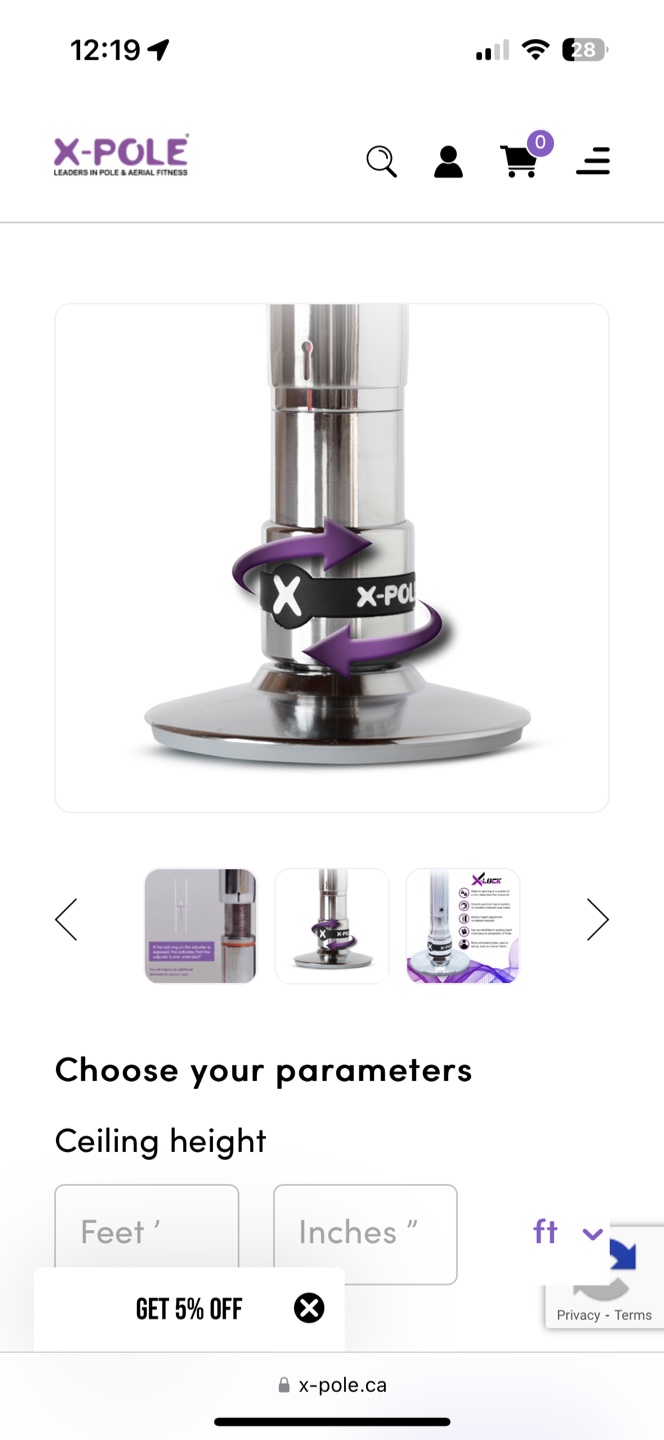
Task: Tap the x-pole.ca address bar
Action: click(x=332, y=1385)
